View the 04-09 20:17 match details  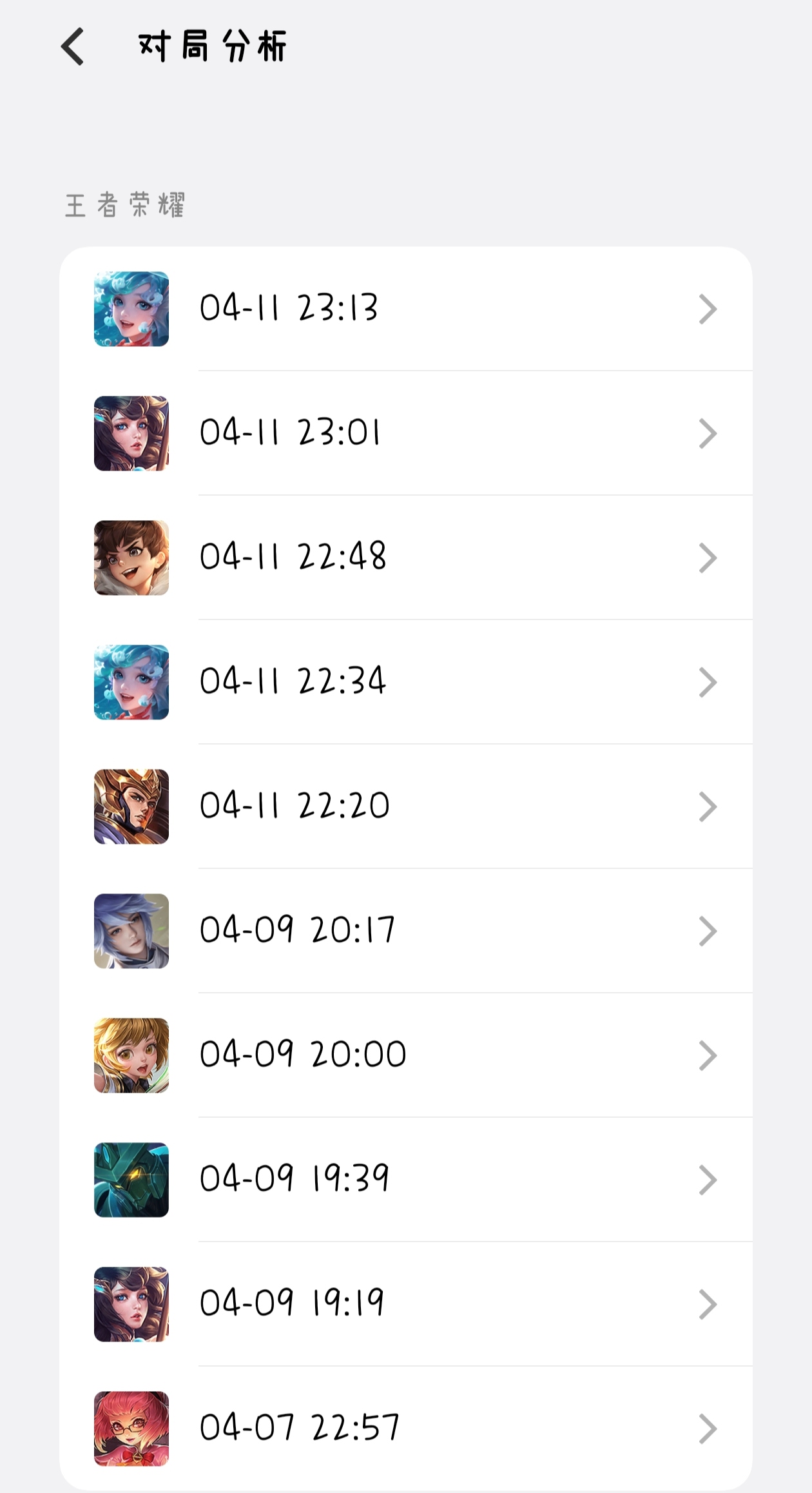click(x=406, y=931)
